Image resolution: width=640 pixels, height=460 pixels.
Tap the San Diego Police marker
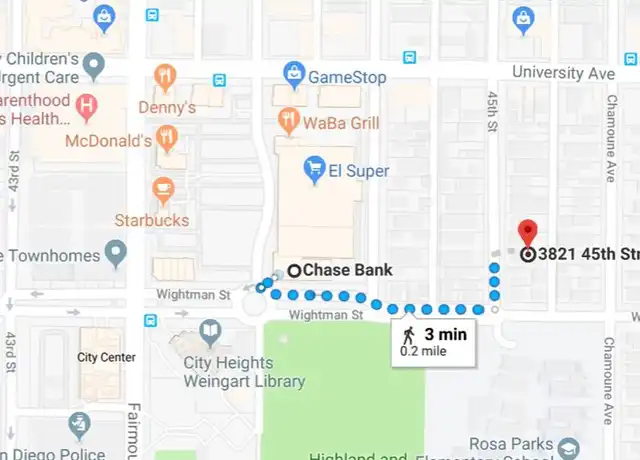pyautogui.click(x=79, y=424)
